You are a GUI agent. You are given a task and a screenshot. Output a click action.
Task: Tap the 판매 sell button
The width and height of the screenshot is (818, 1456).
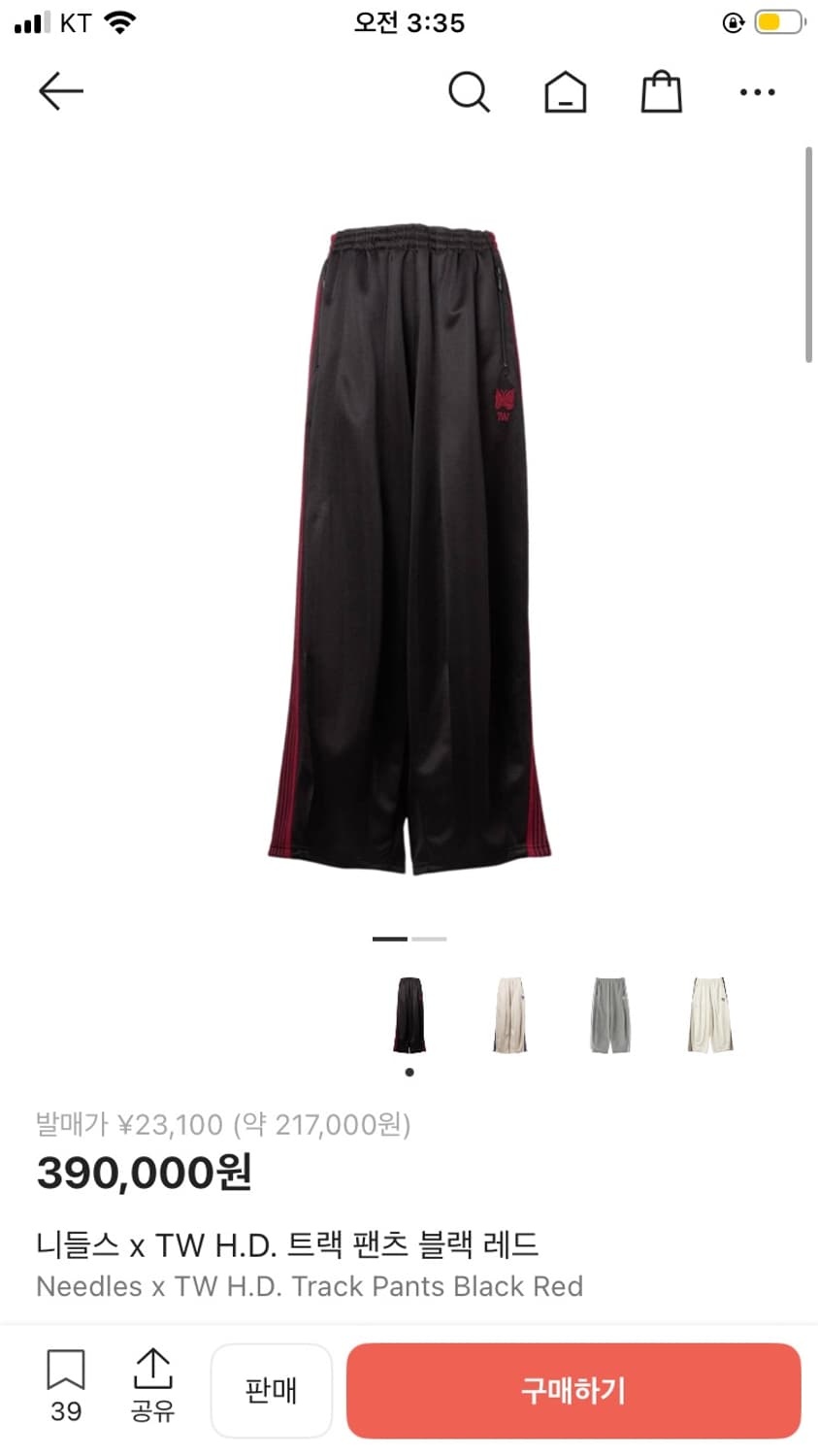click(272, 1390)
